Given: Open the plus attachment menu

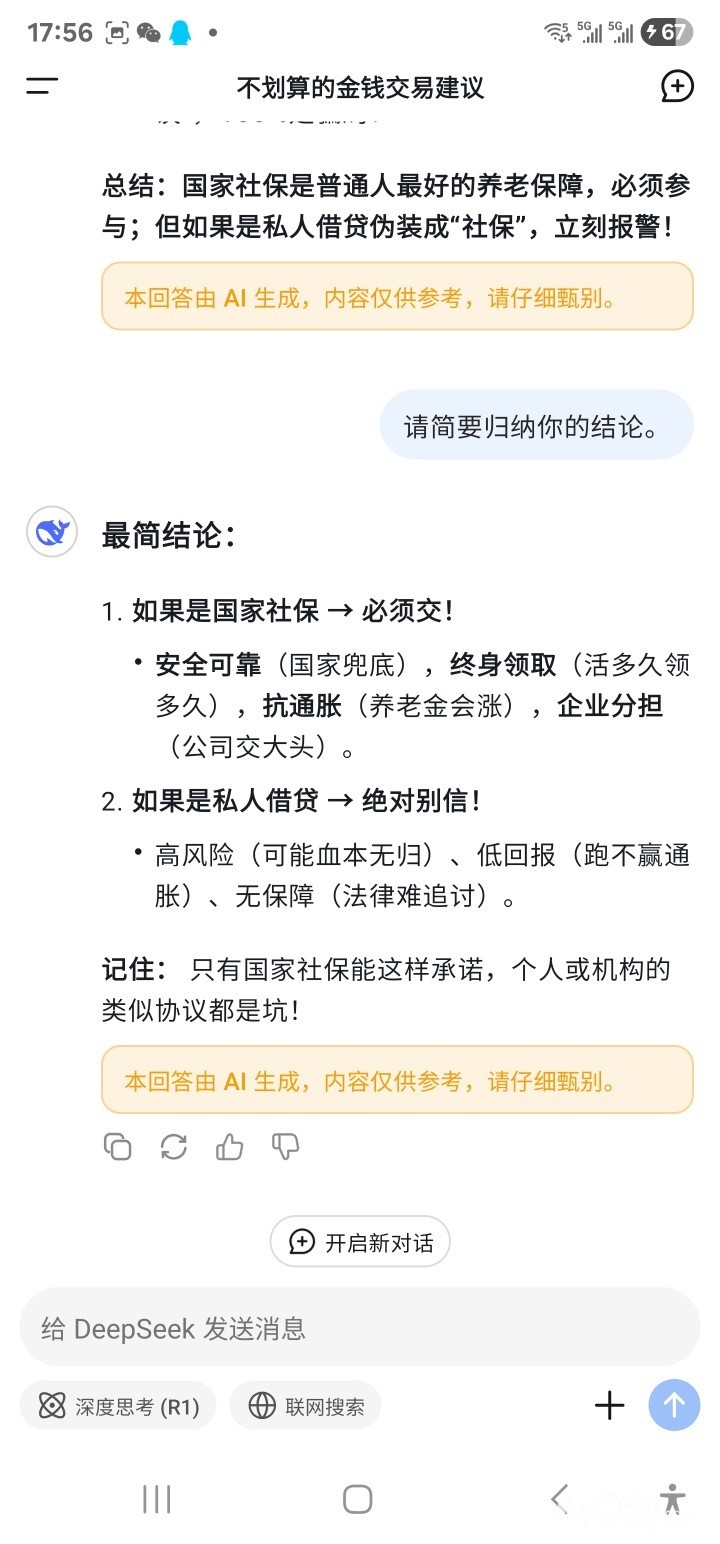Looking at the screenshot, I should click(x=610, y=1406).
